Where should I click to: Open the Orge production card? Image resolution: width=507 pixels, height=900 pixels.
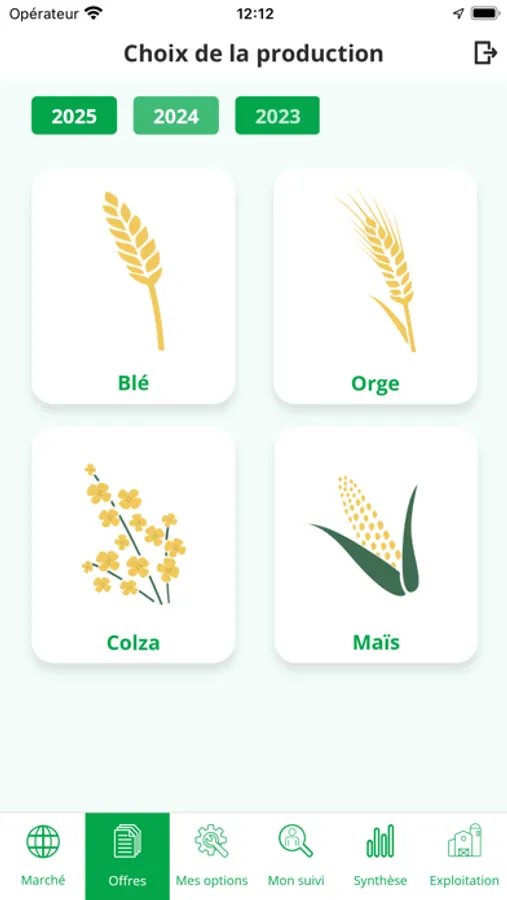[x=376, y=286]
